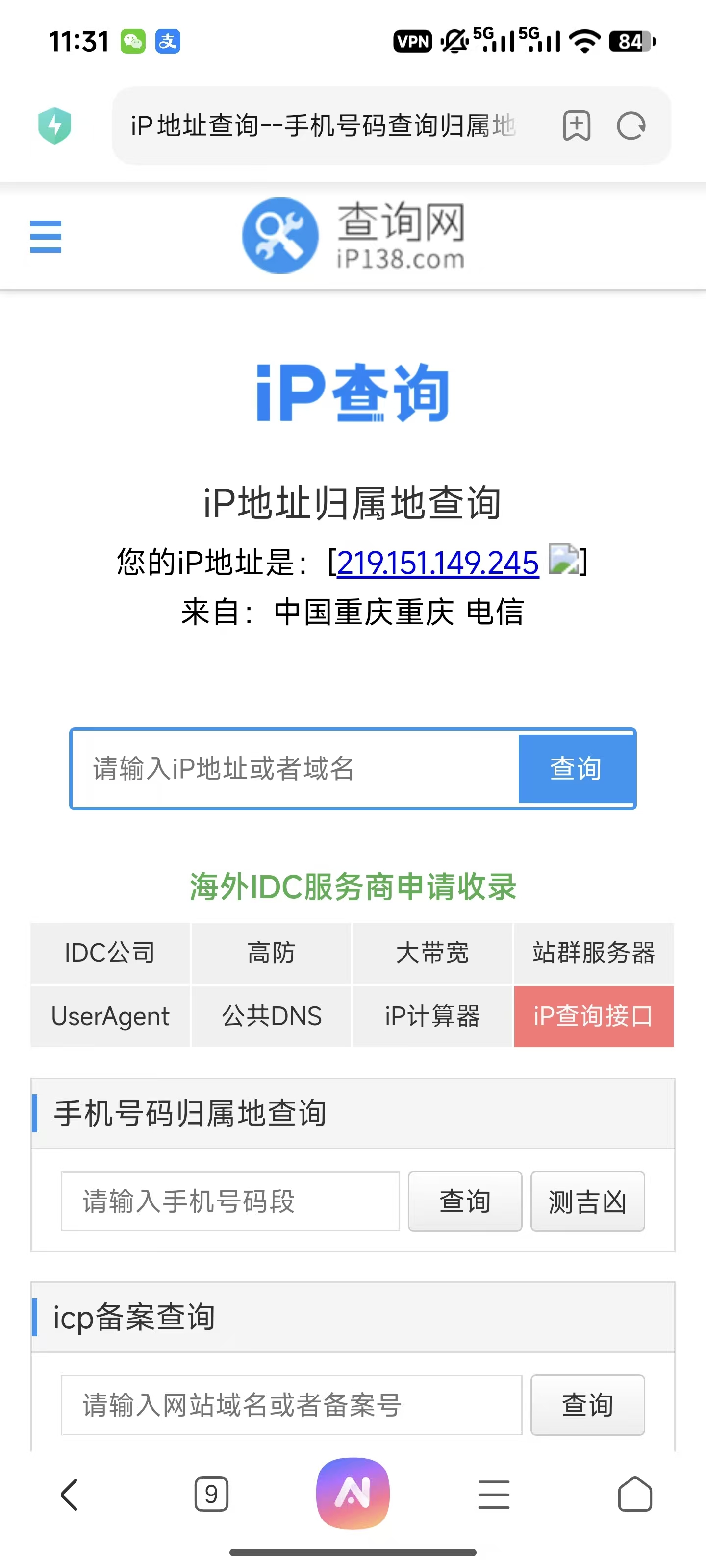The image size is (706, 1568).
Task: Choose the 大带宽 option
Action: tap(432, 953)
